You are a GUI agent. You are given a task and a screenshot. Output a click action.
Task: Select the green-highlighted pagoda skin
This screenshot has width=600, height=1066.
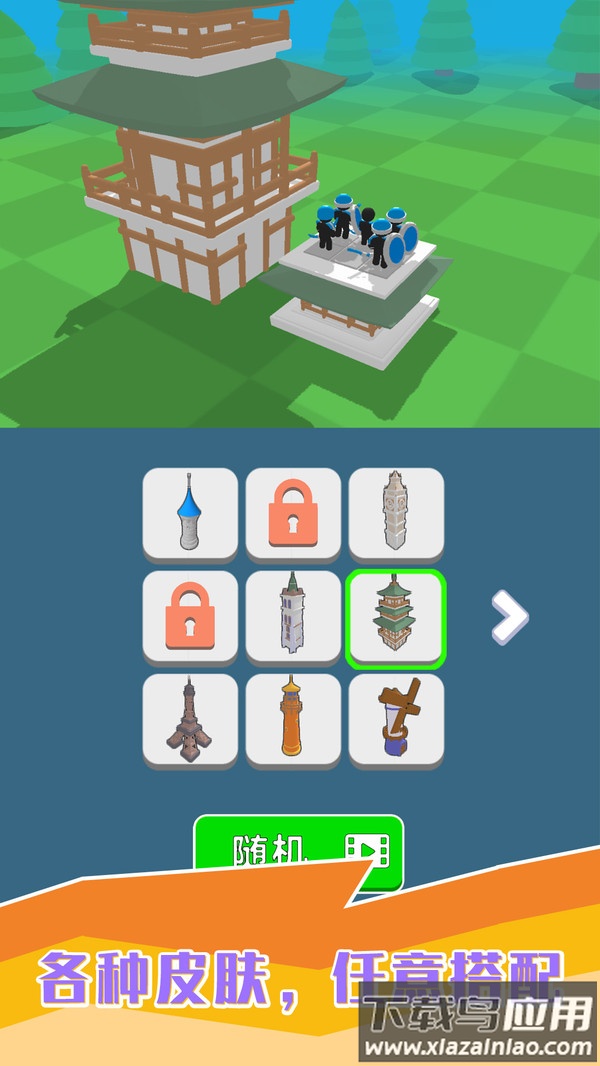[396, 618]
